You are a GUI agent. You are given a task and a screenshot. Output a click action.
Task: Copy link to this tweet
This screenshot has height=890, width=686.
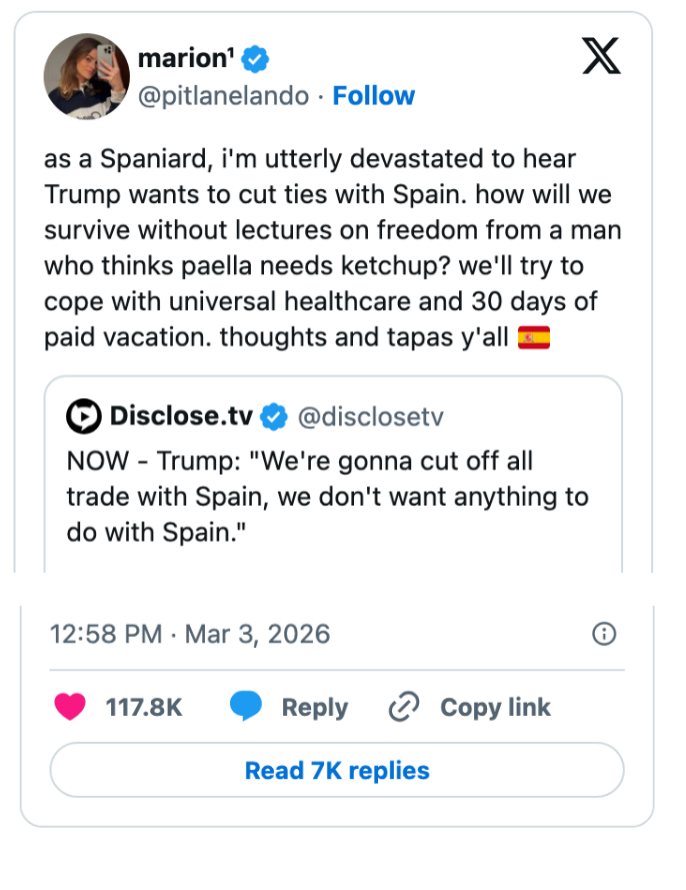(470, 707)
